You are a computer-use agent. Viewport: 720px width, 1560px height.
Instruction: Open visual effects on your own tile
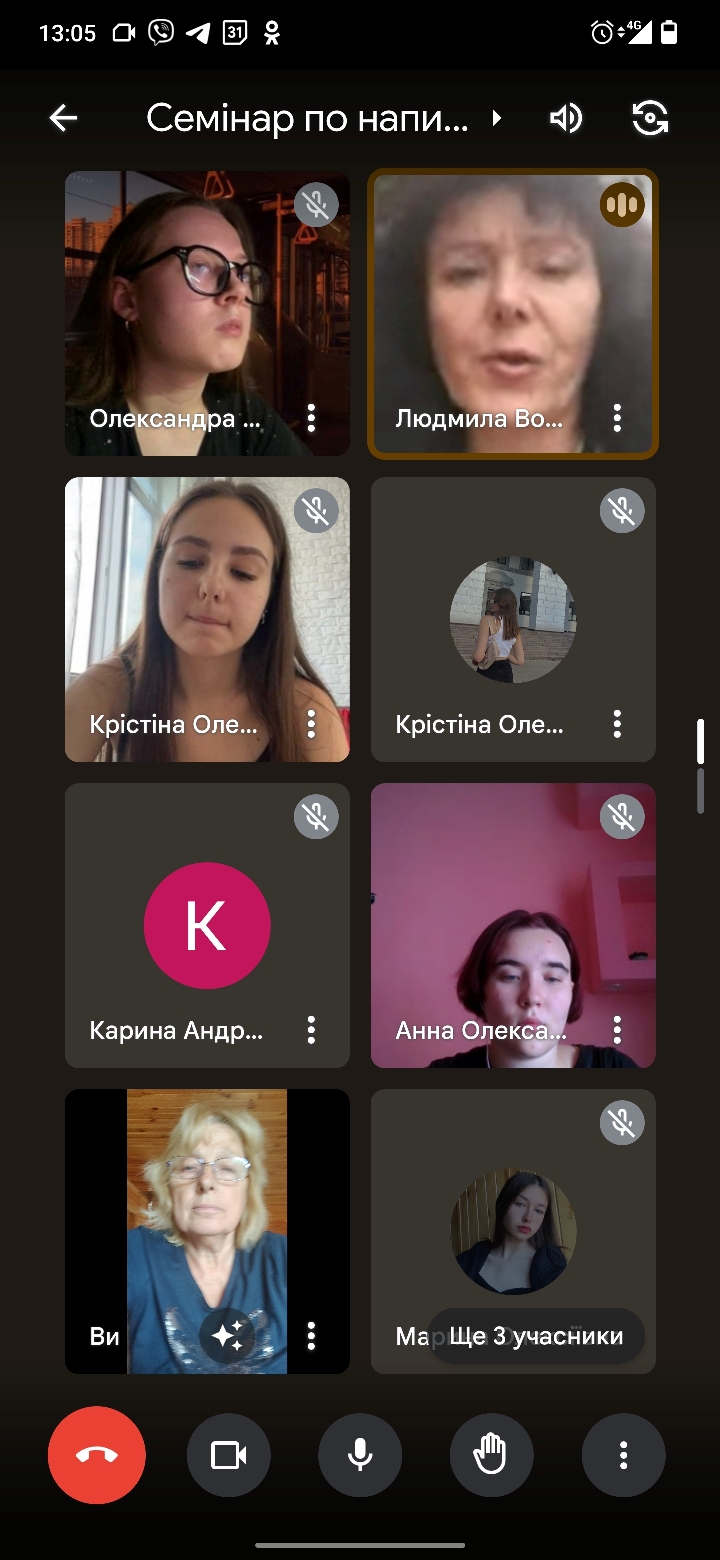(x=227, y=1336)
